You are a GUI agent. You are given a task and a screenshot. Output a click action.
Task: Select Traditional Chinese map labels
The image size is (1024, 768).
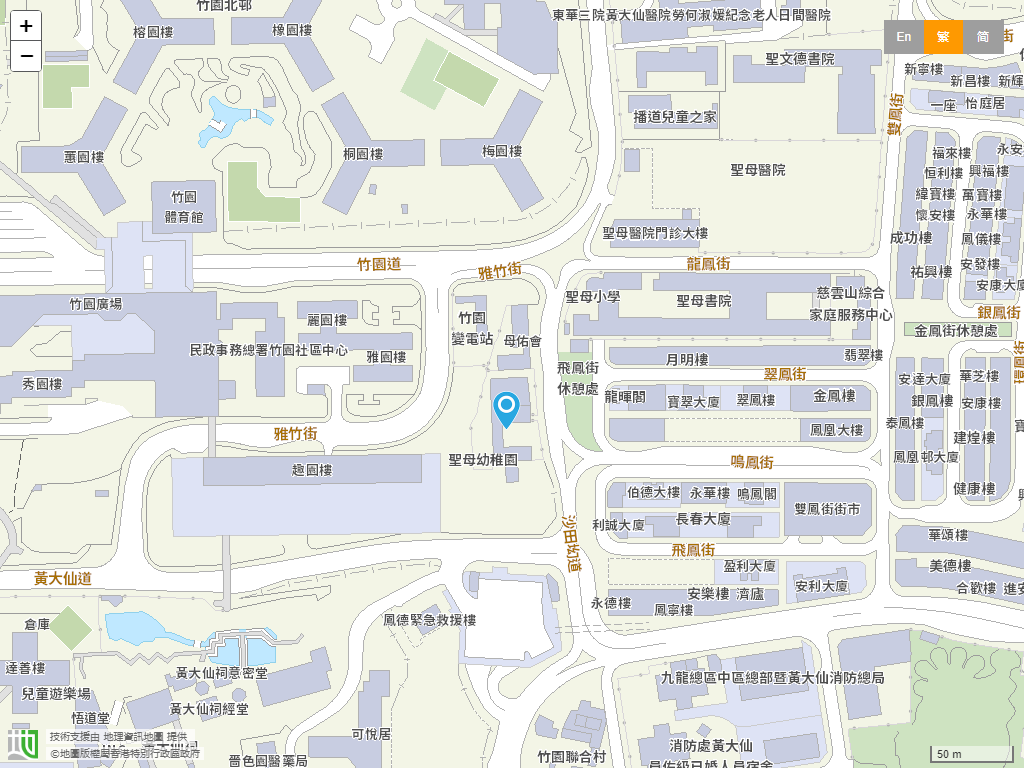coord(943,37)
